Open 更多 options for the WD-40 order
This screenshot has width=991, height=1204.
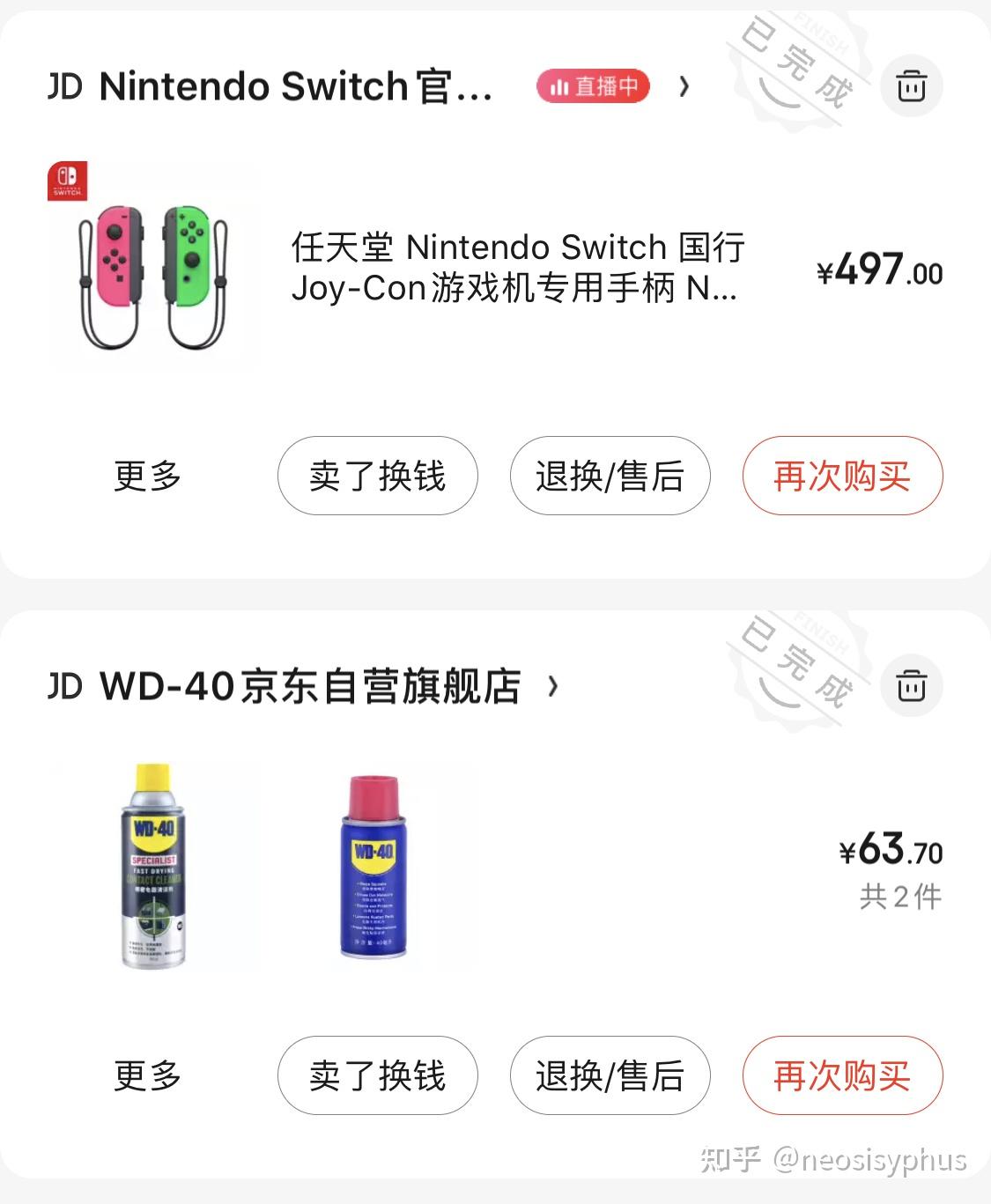[x=147, y=1075]
